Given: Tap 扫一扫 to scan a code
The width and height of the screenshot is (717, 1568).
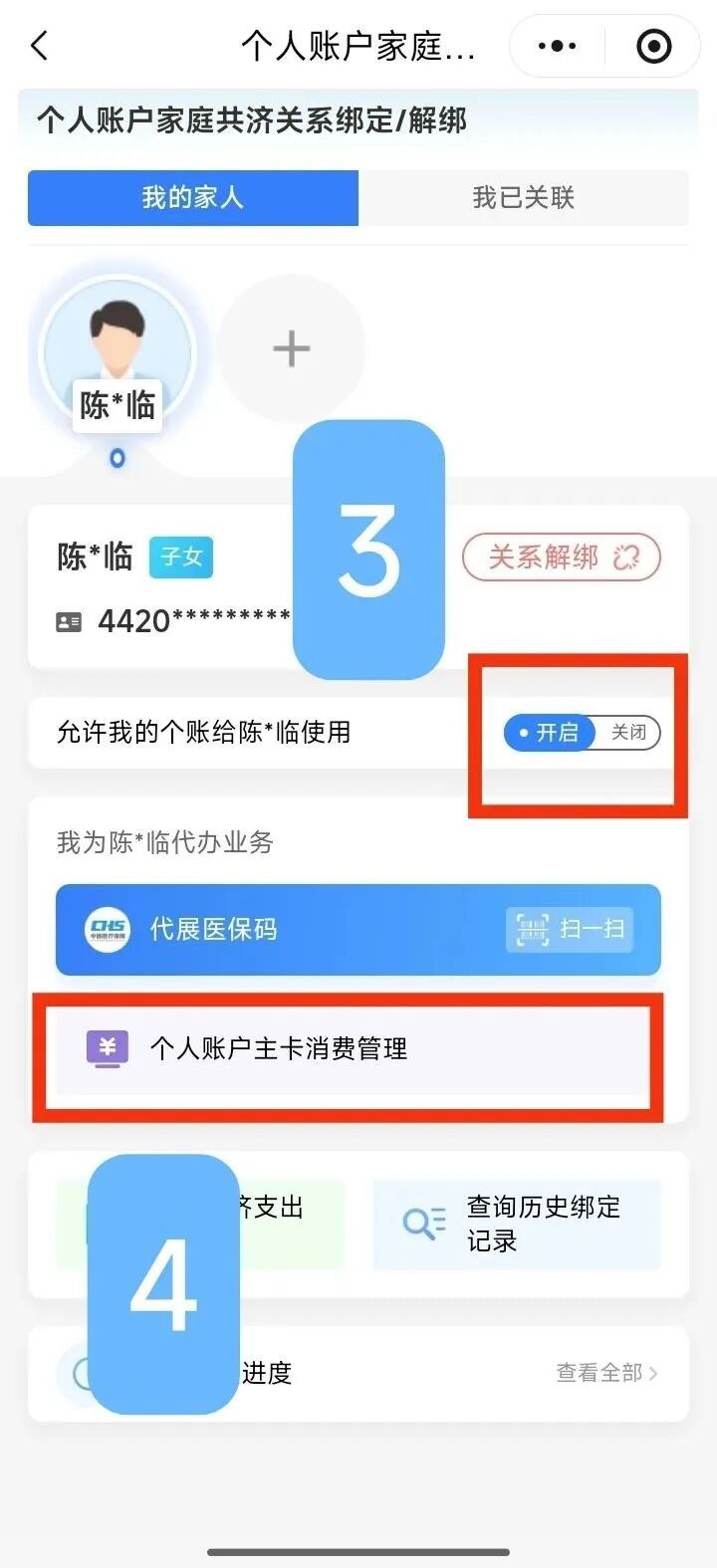Looking at the screenshot, I should (571, 929).
